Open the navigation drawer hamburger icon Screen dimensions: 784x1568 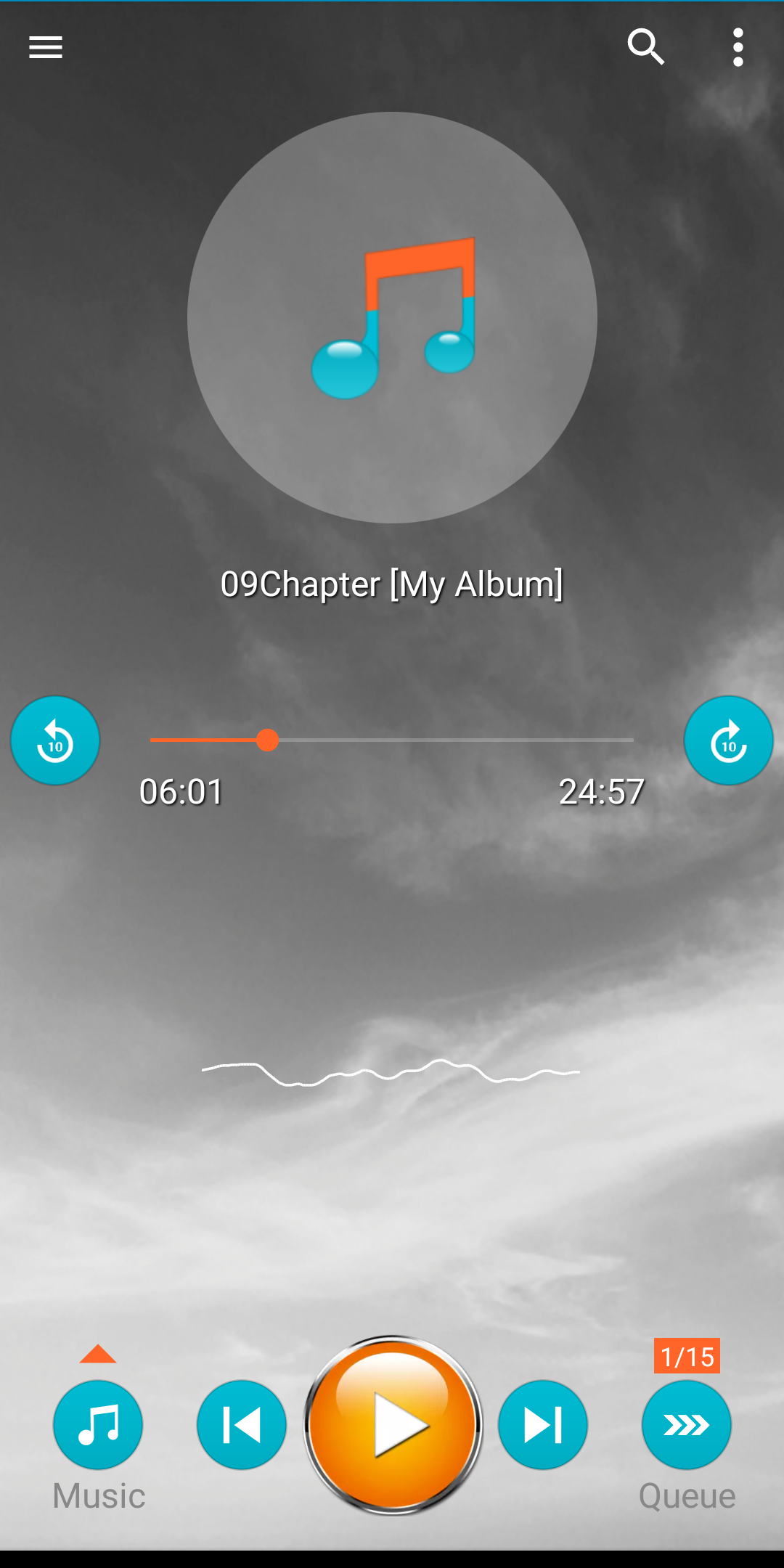[x=45, y=47]
